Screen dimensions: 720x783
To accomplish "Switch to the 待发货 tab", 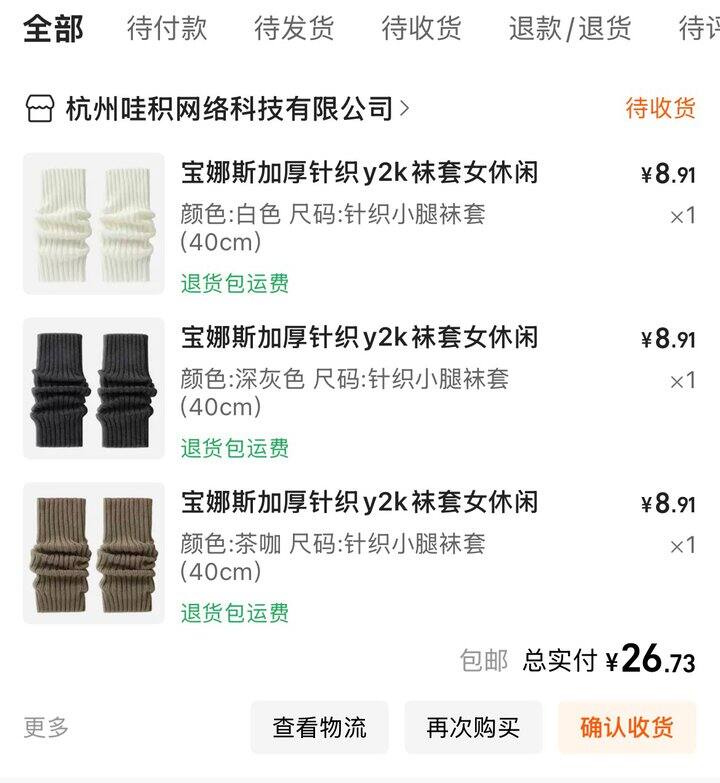I will point(294,29).
